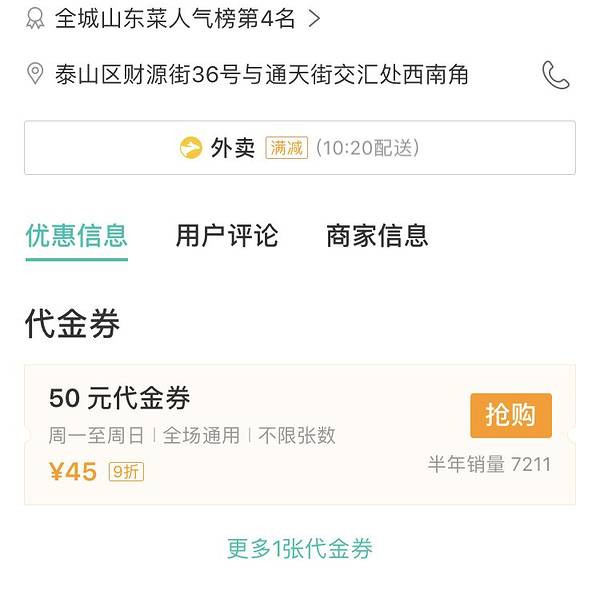Open the 全城山东菜人气榜 ranking link
The width and height of the screenshot is (600, 600).
(x=175, y=17)
